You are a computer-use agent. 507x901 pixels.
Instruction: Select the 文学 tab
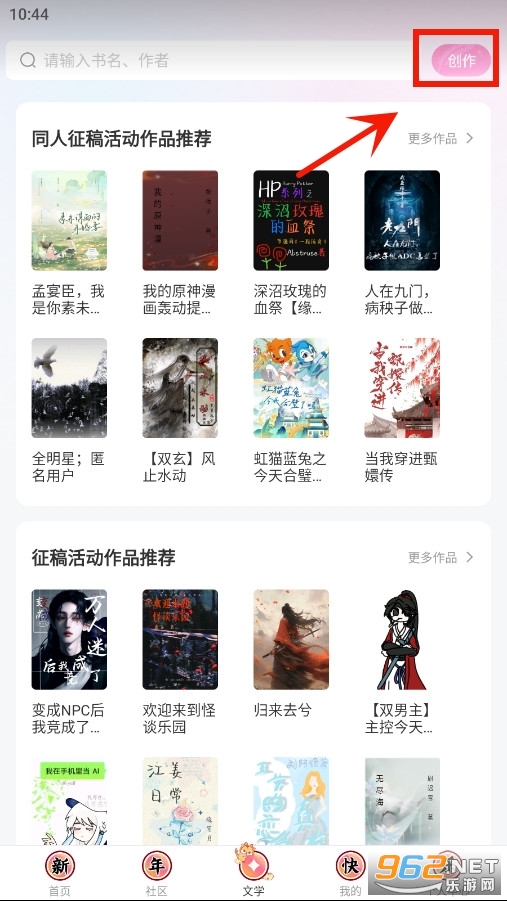pos(254,871)
